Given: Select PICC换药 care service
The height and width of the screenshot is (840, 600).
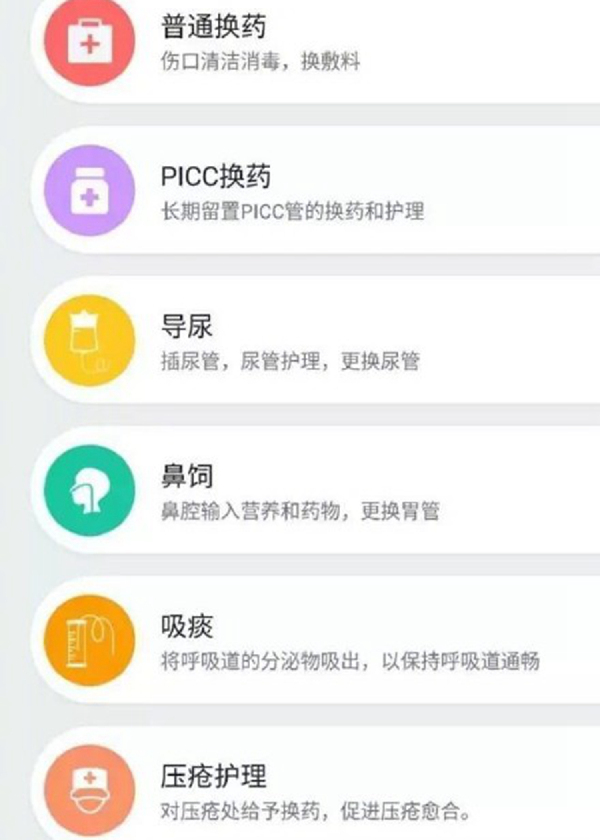Looking at the screenshot, I should click(x=300, y=192).
